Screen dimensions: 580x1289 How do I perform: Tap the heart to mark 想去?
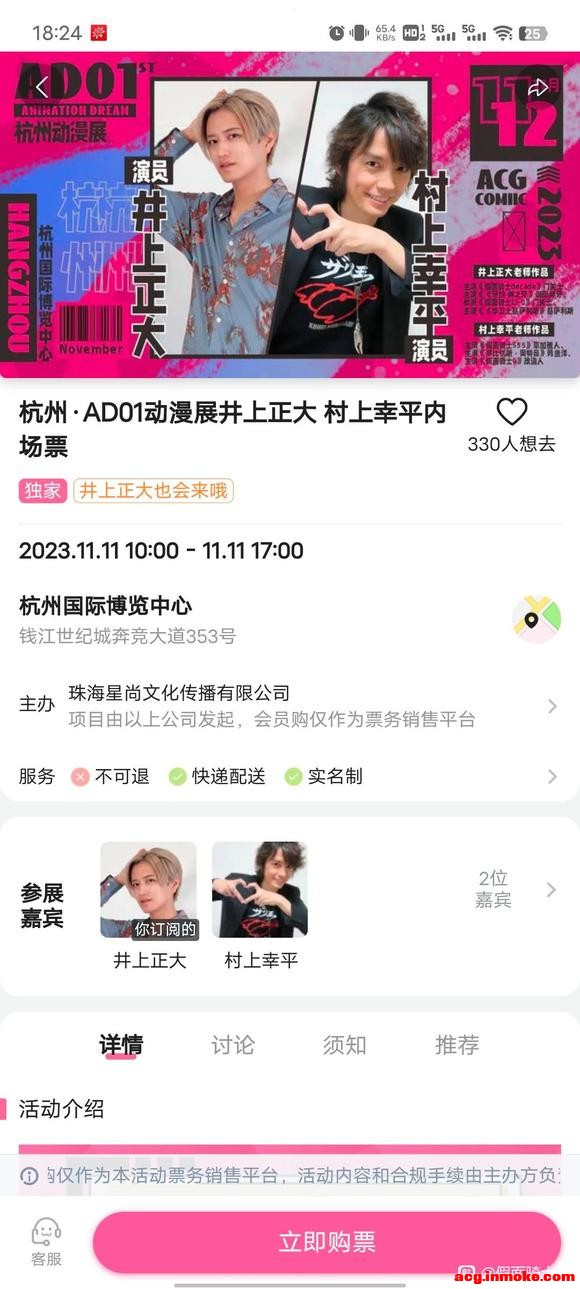click(511, 412)
